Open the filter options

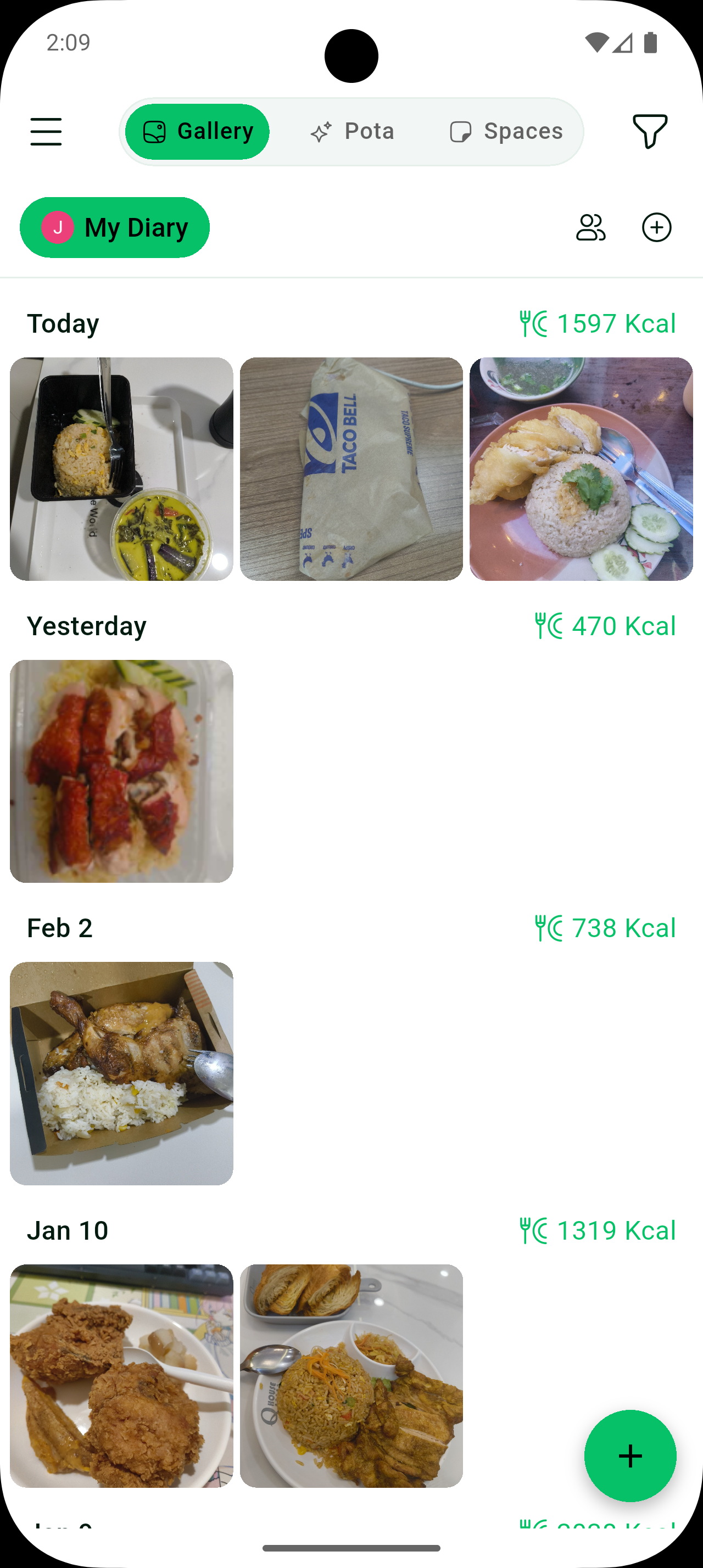649,131
